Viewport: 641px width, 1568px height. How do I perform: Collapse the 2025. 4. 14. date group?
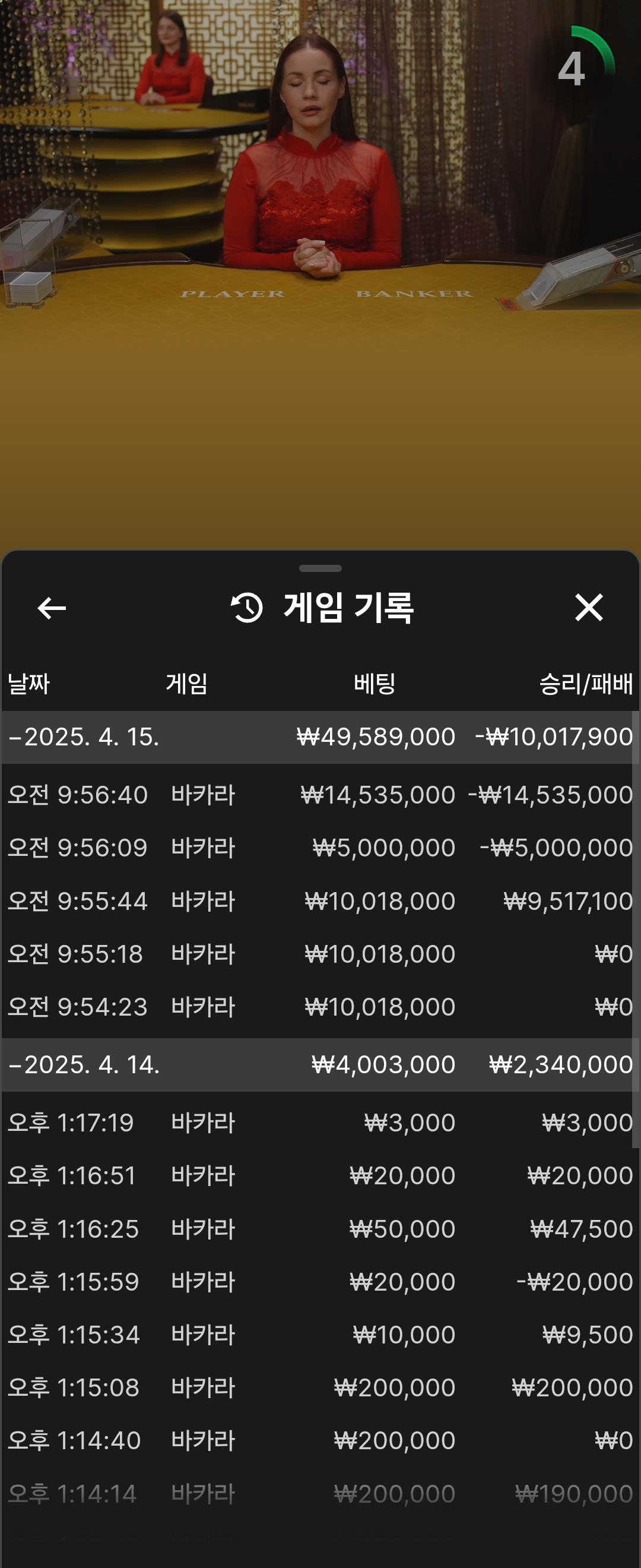85,1064
